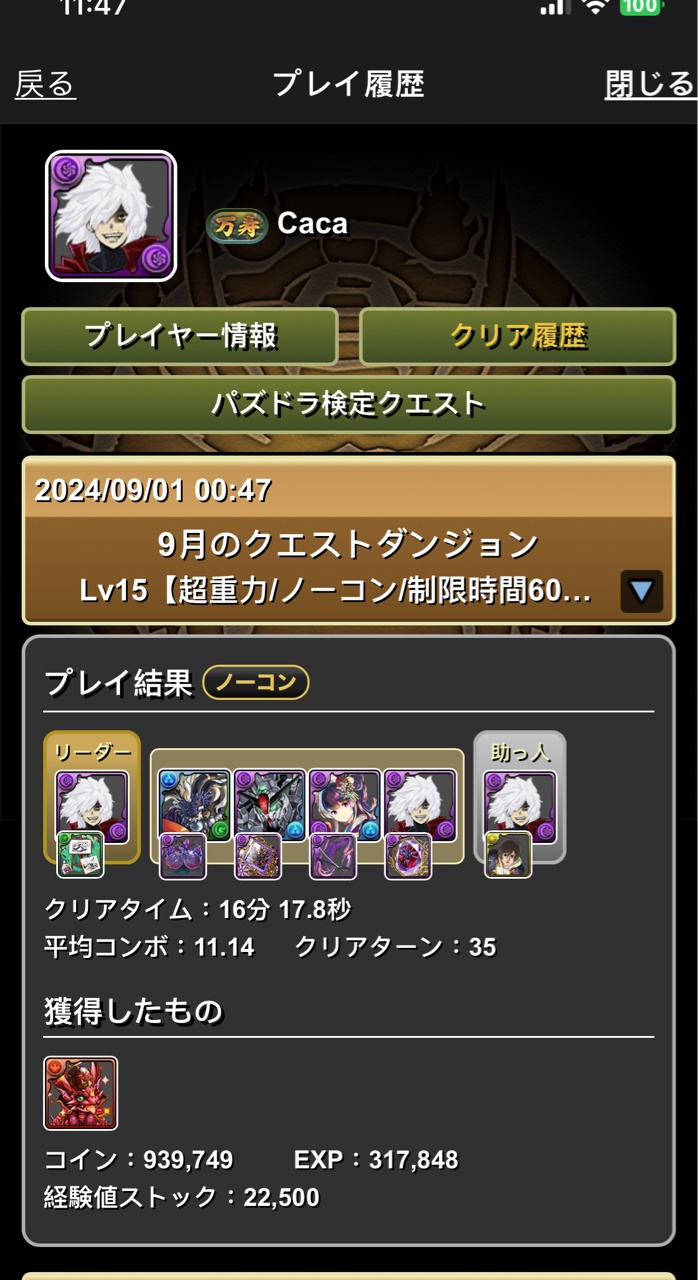Tap 戻る to go back
Viewport: 698px width, 1280px height.
tap(45, 85)
